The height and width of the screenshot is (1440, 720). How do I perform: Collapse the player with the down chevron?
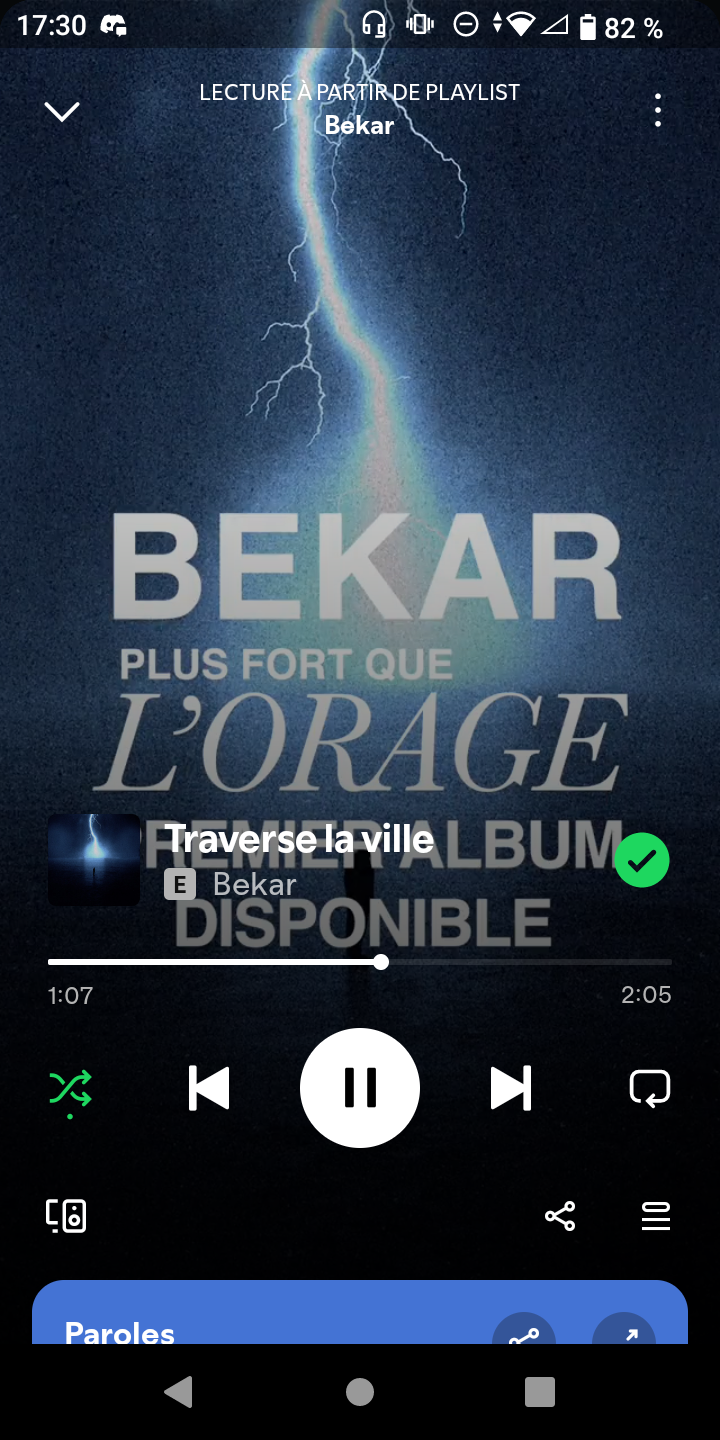tap(62, 111)
